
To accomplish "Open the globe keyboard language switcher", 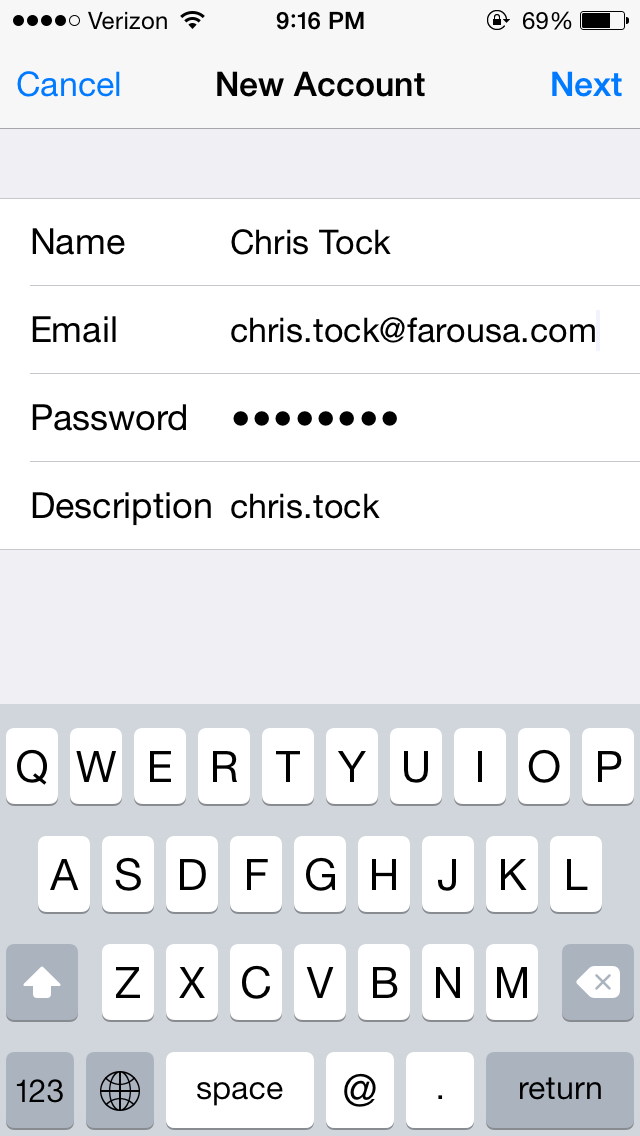I will coord(120,1090).
